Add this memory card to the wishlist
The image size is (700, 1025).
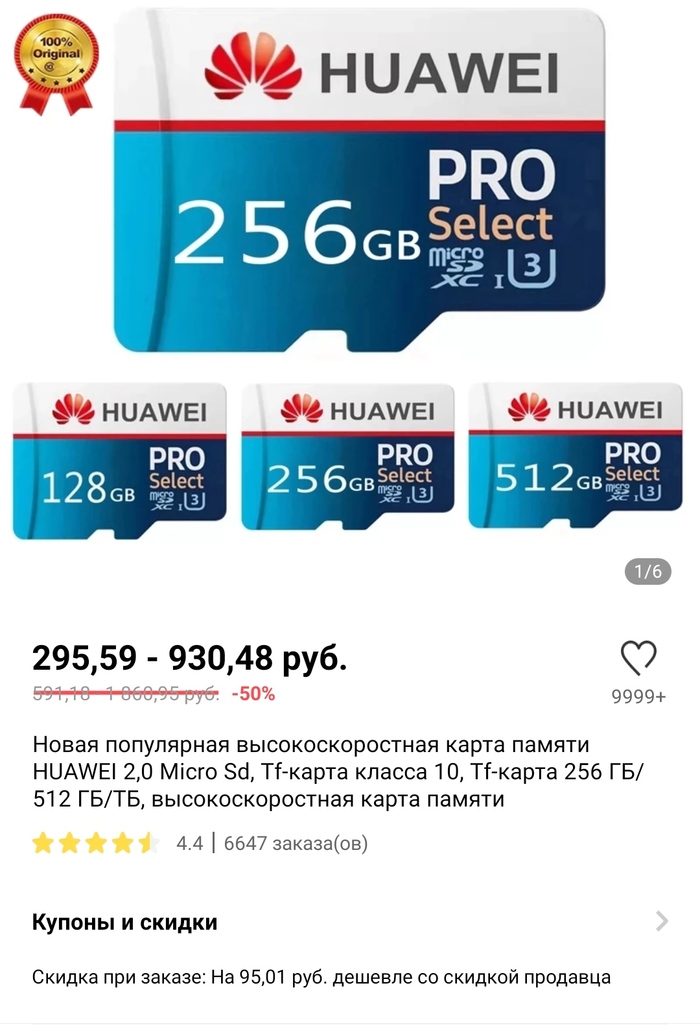pos(638,659)
